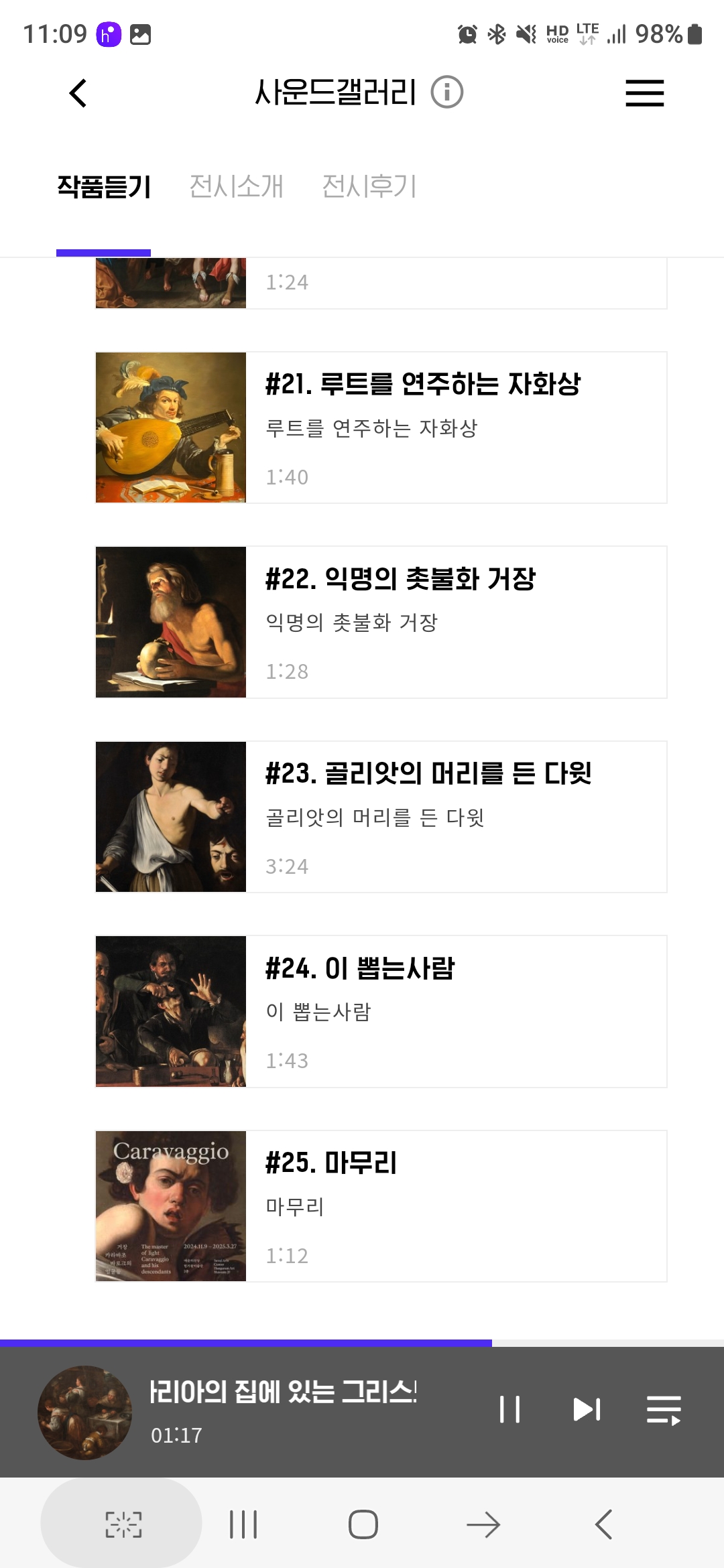Pause the currently playing audio
724x1568 pixels.
pyautogui.click(x=510, y=1409)
